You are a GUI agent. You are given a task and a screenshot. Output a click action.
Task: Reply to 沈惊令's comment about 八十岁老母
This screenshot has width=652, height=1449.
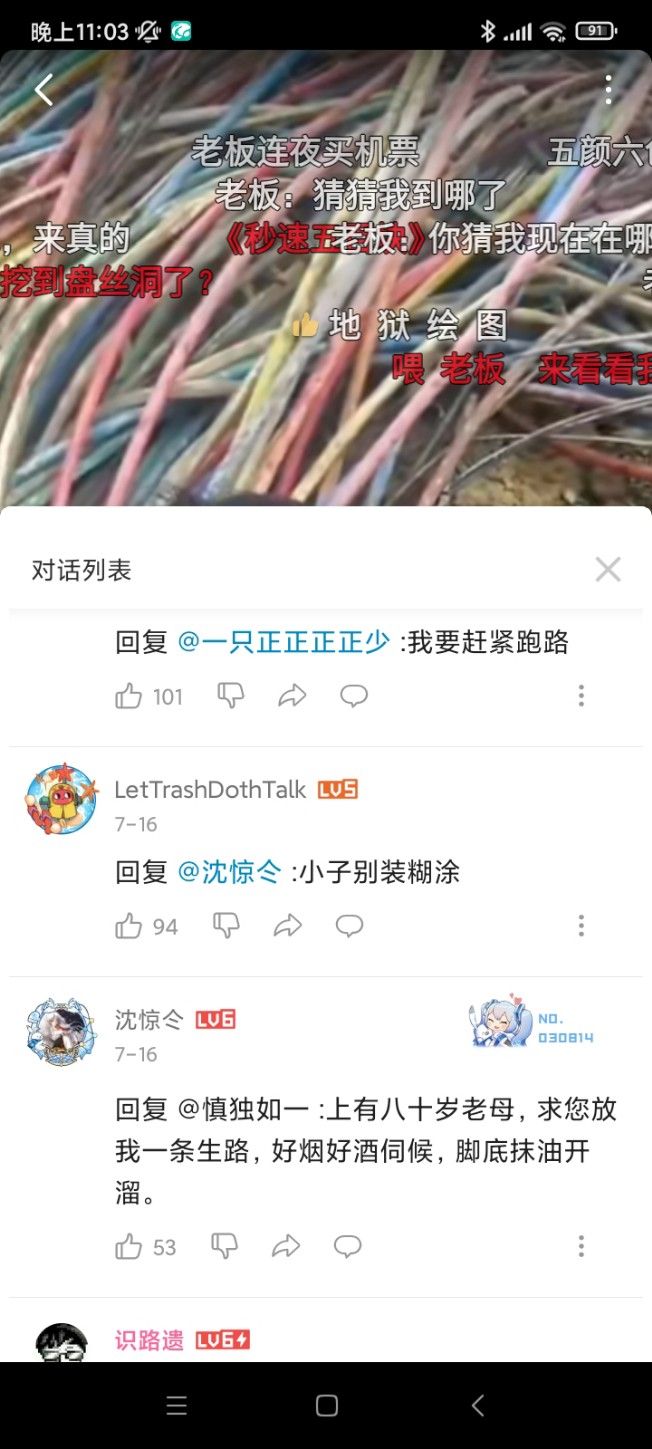347,1246
